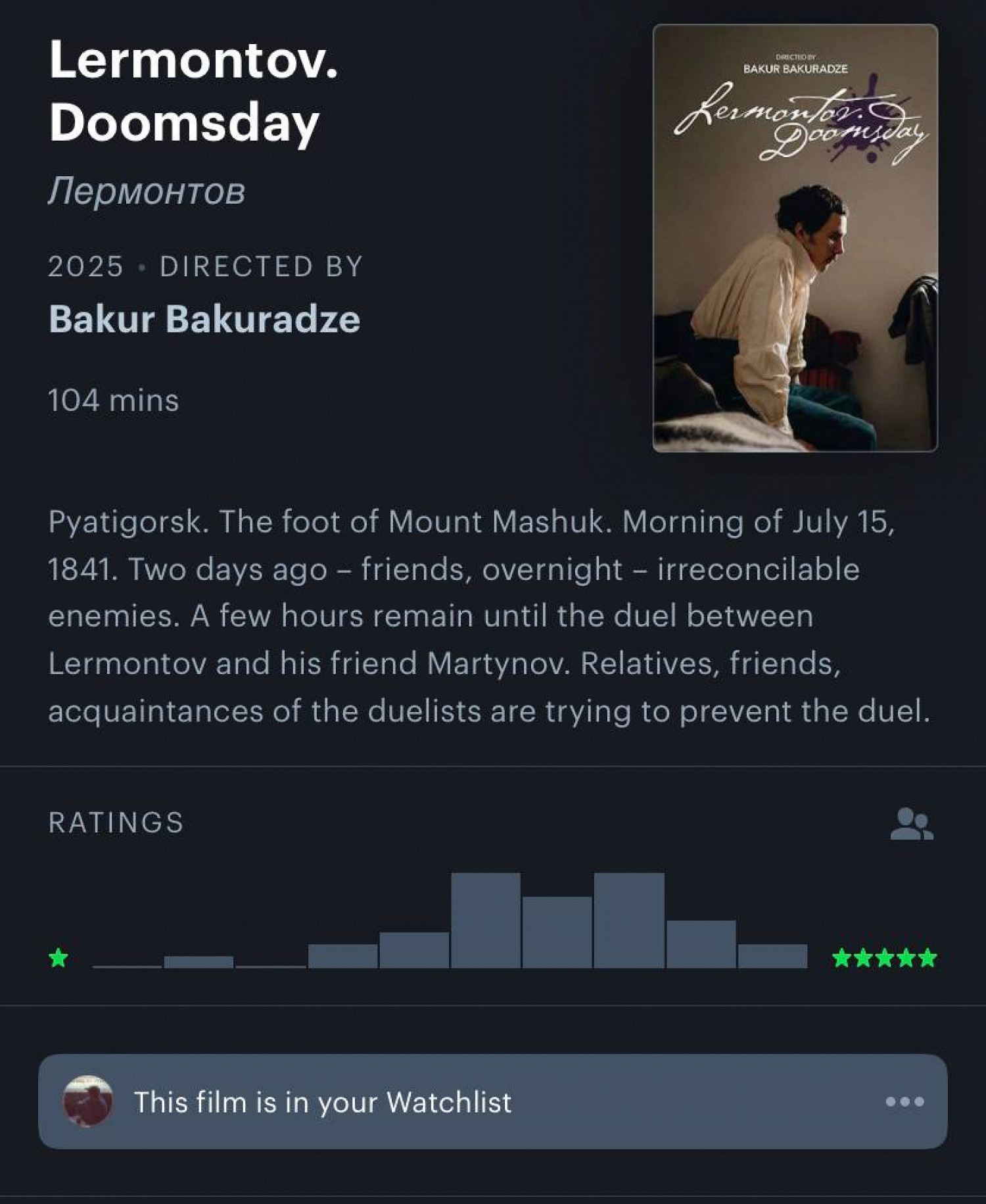Open the ratings histogram
The width and height of the screenshot is (986, 1204).
450,922
